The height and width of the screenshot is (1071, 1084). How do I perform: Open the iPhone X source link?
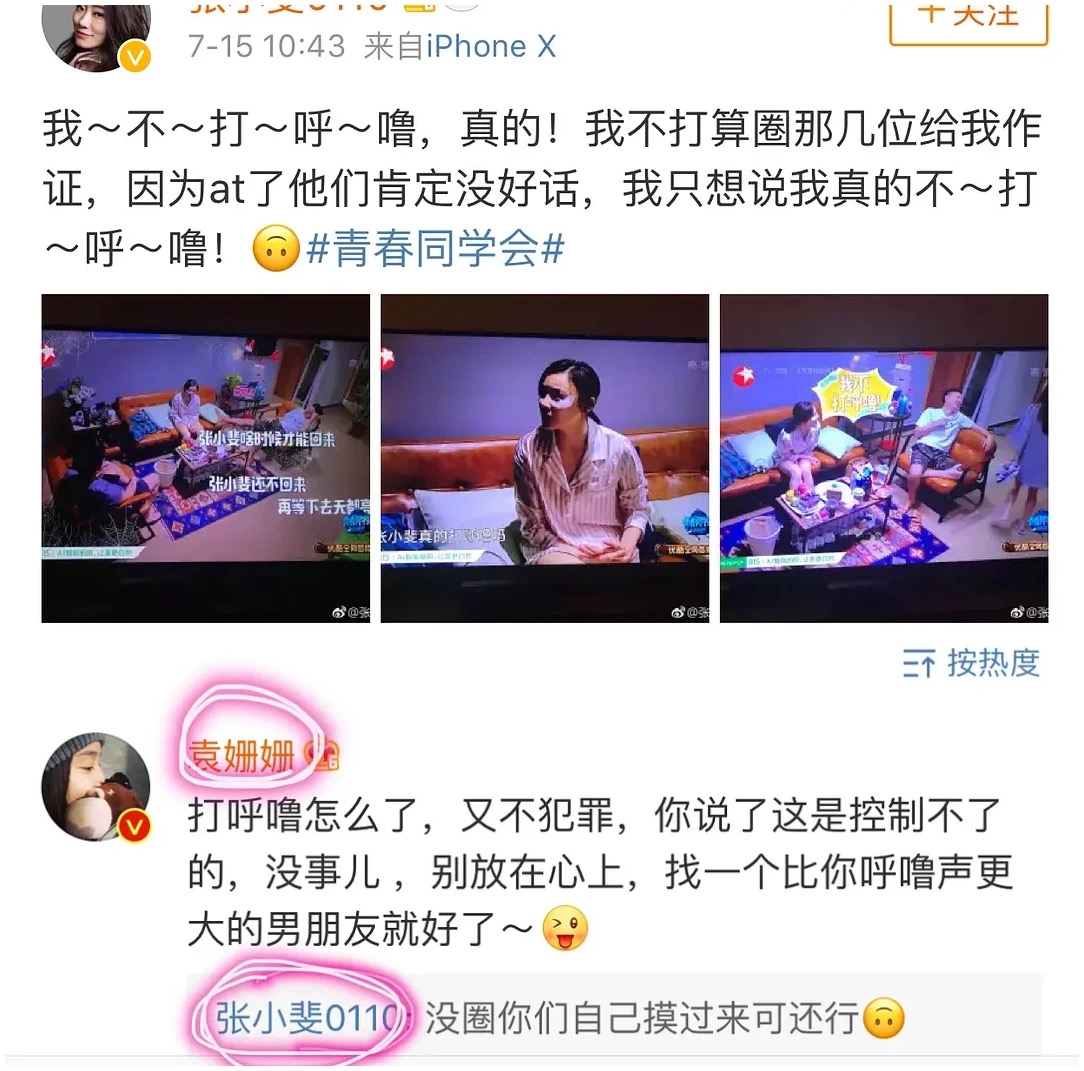tap(490, 46)
